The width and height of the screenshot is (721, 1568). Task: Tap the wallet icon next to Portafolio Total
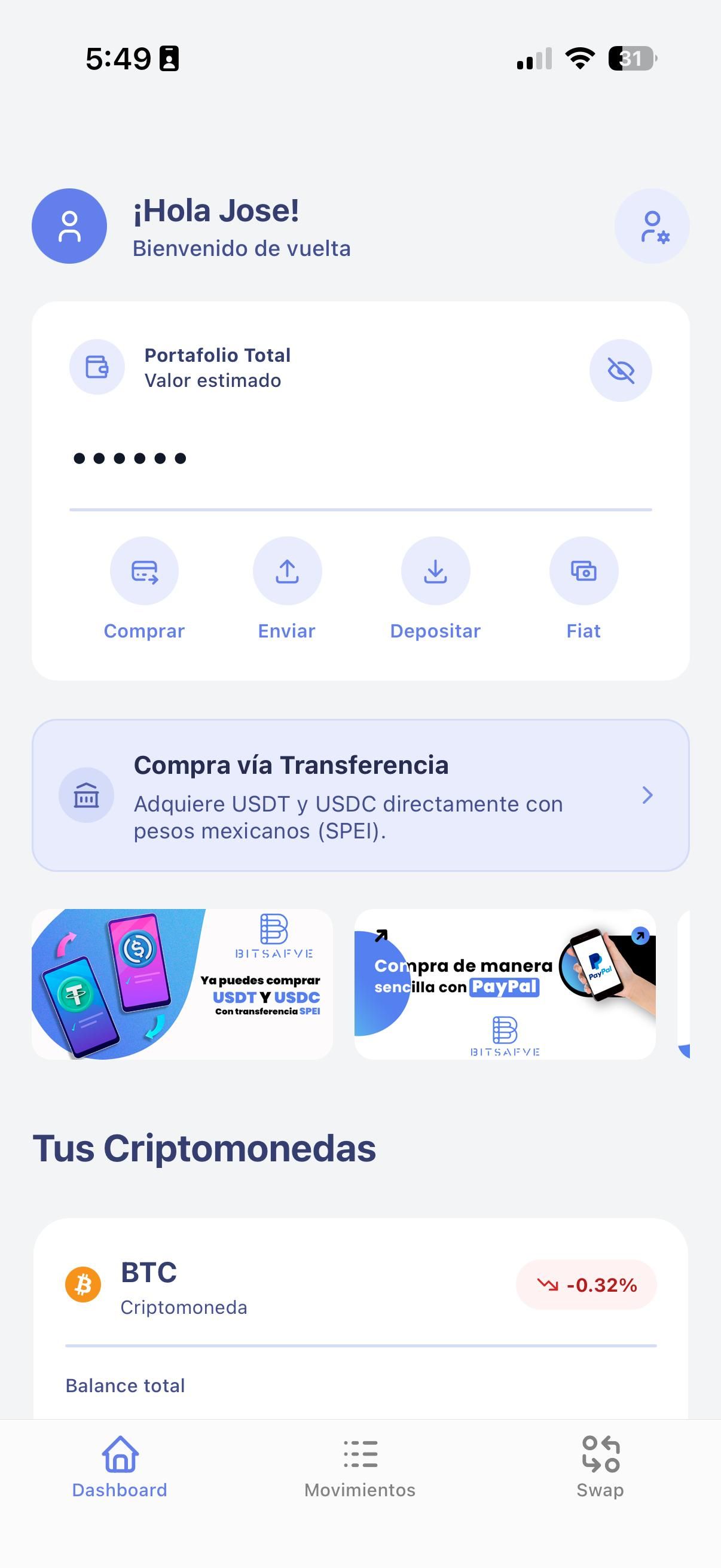97,367
